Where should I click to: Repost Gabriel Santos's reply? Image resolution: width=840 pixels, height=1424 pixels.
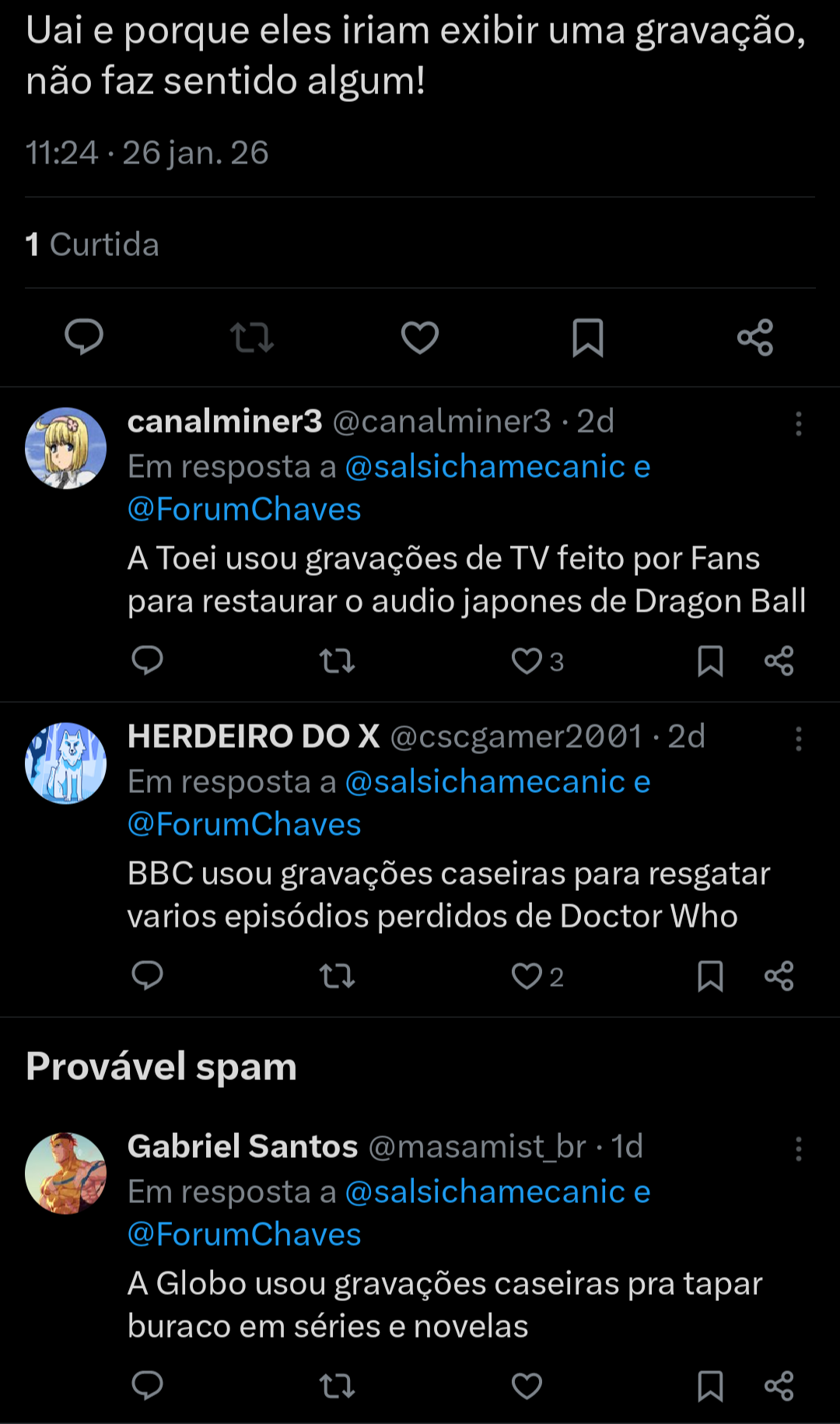(x=337, y=1386)
